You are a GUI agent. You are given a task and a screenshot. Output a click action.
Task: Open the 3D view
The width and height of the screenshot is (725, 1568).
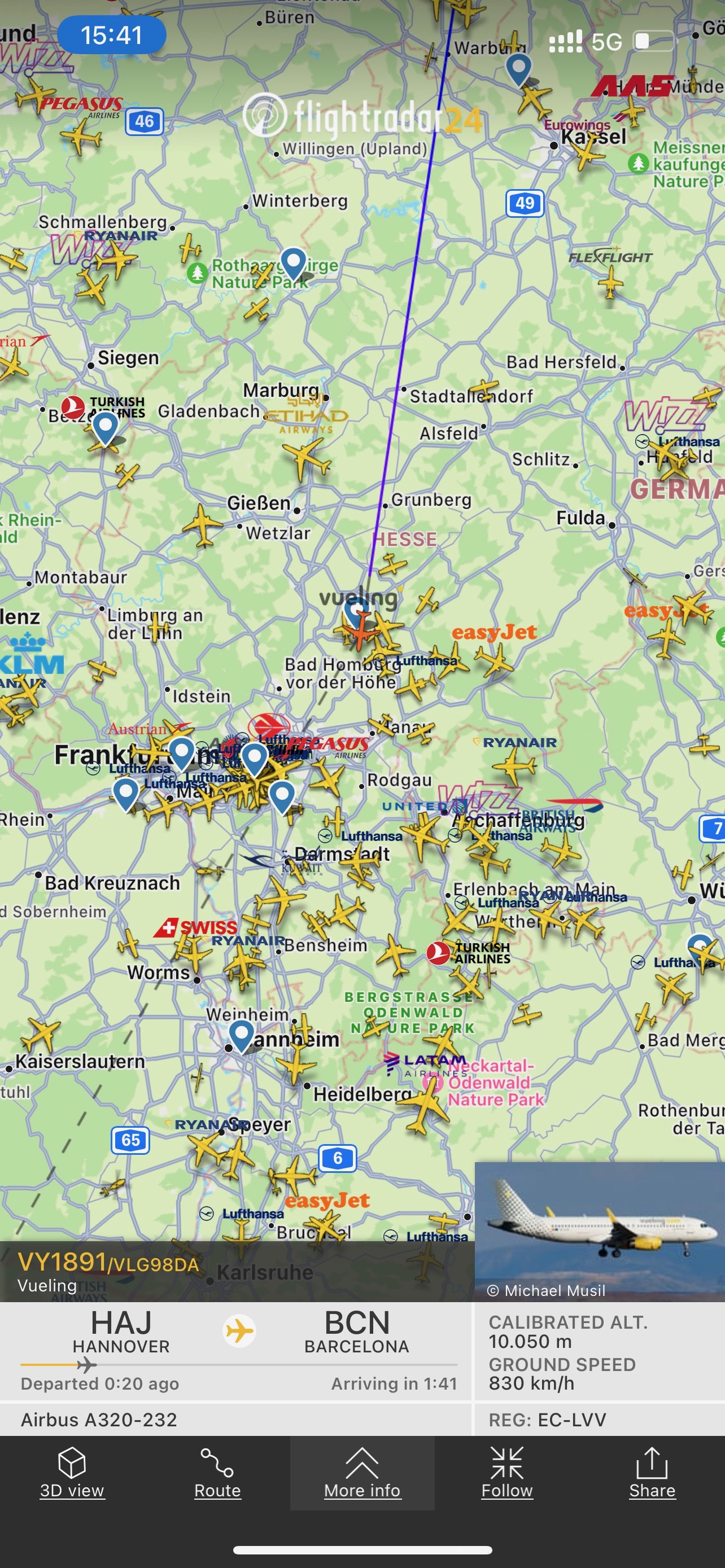72,1472
